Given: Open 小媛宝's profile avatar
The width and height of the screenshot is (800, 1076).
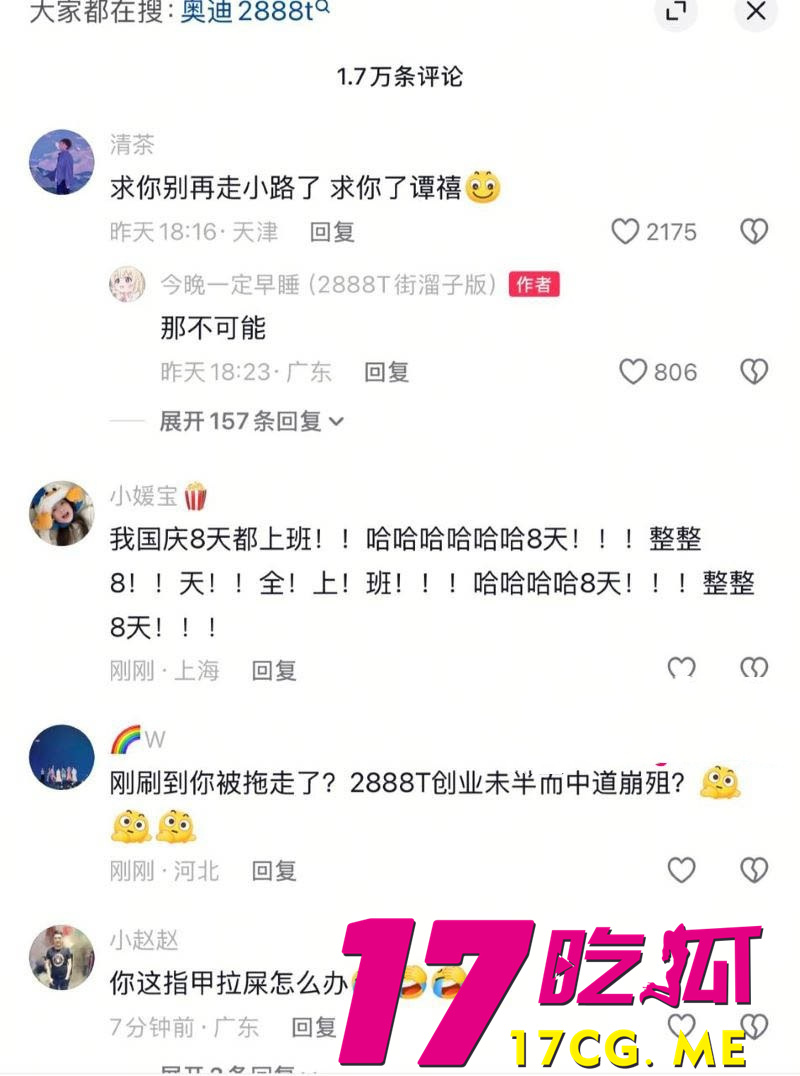Looking at the screenshot, I should point(62,513).
